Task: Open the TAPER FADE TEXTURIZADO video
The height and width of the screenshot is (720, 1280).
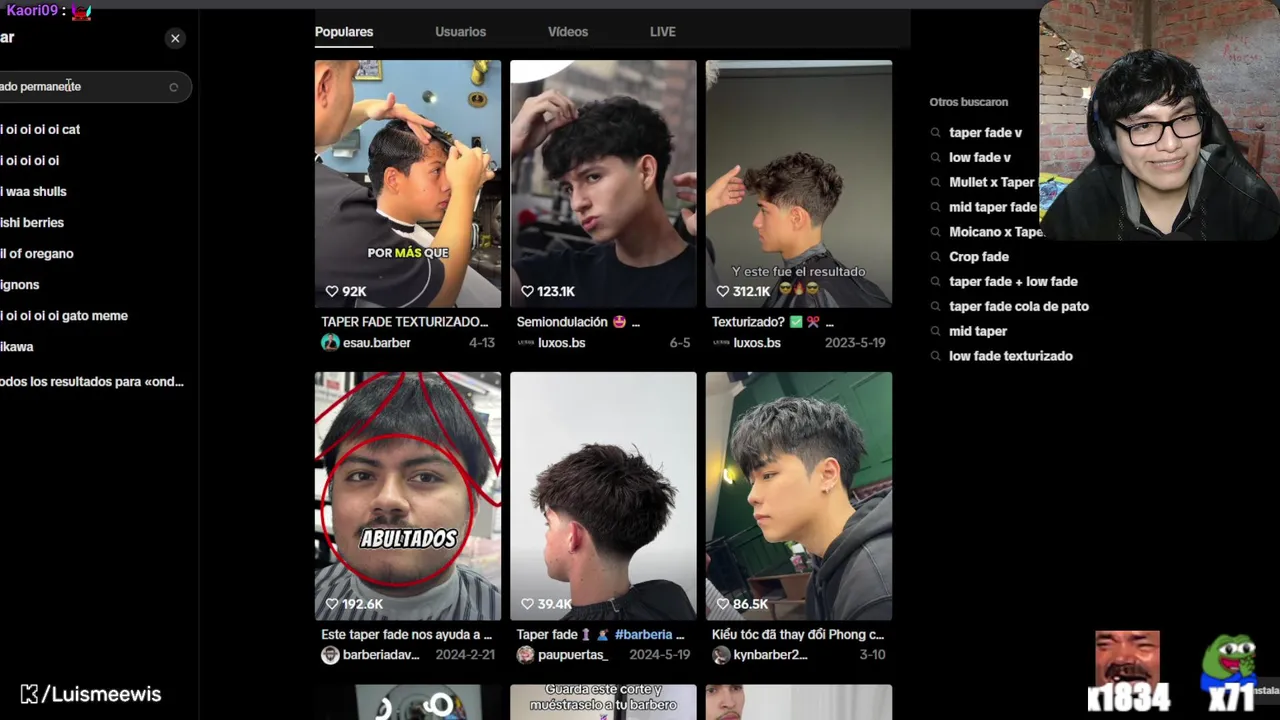Action: 407,184
